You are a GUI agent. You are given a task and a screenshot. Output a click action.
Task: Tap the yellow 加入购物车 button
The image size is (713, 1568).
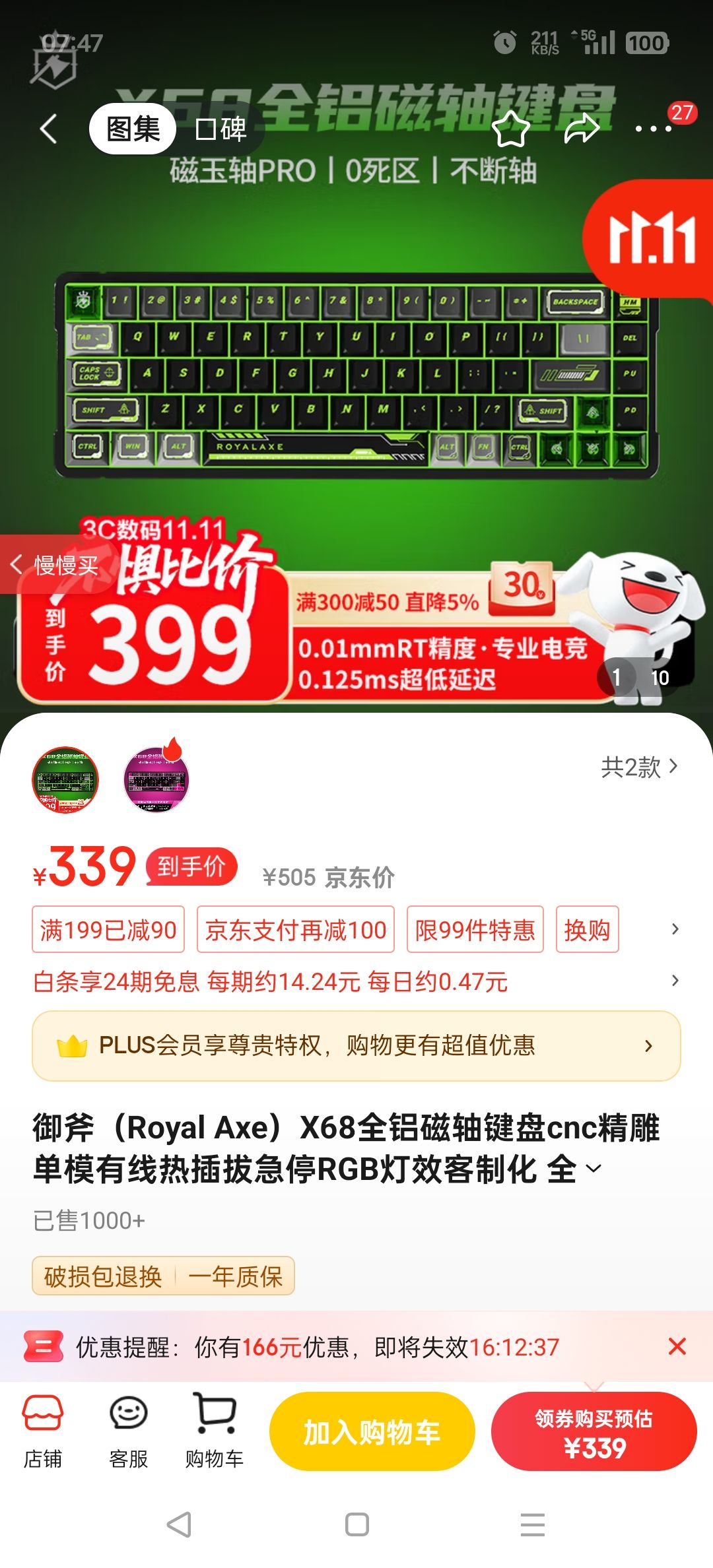[370, 1431]
